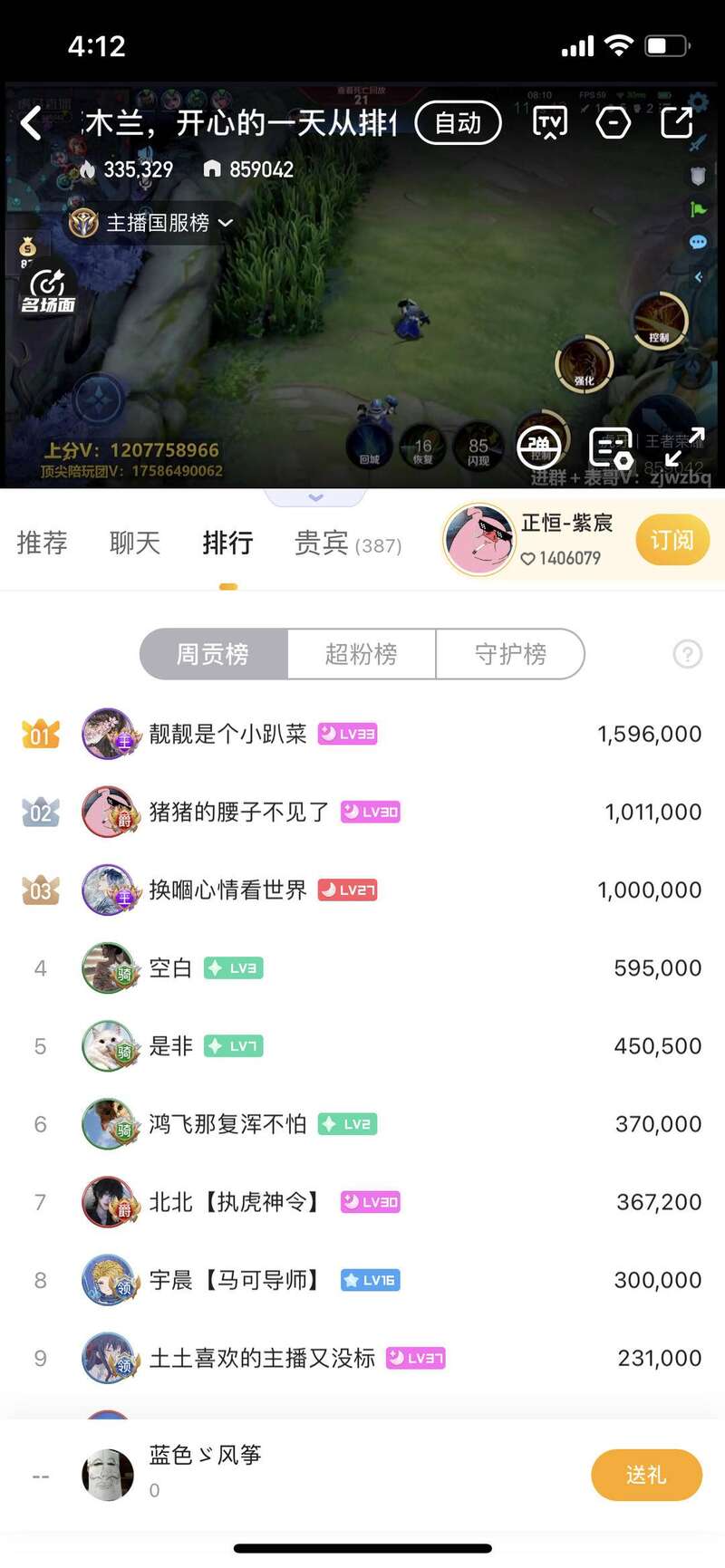The image size is (725, 1568).
Task: Open the 自动 quality selector
Action: click(458, 123)
